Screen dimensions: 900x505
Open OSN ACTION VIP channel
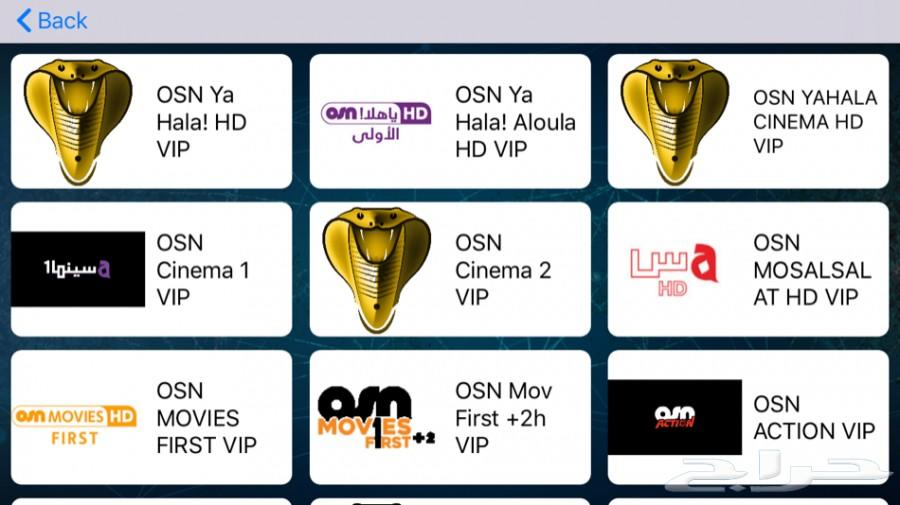click(x=748, y=417)
